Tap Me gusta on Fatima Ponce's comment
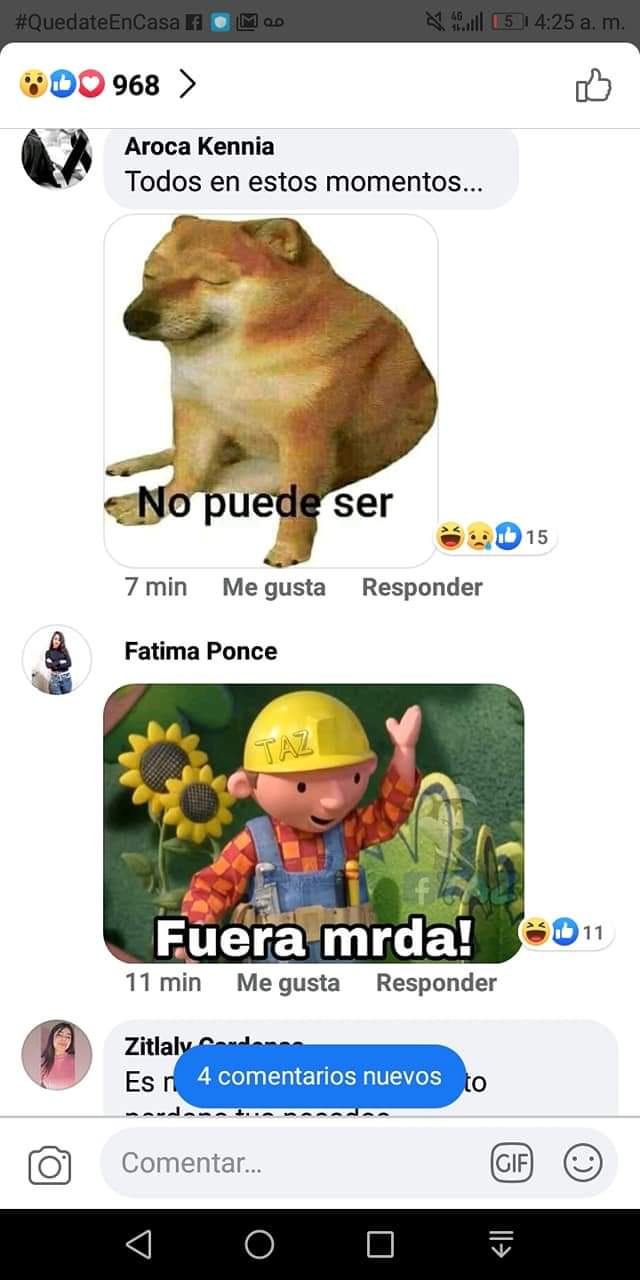Image resolution: width=640 pixels, height=1280 pixels. click(x=288, y=983)
